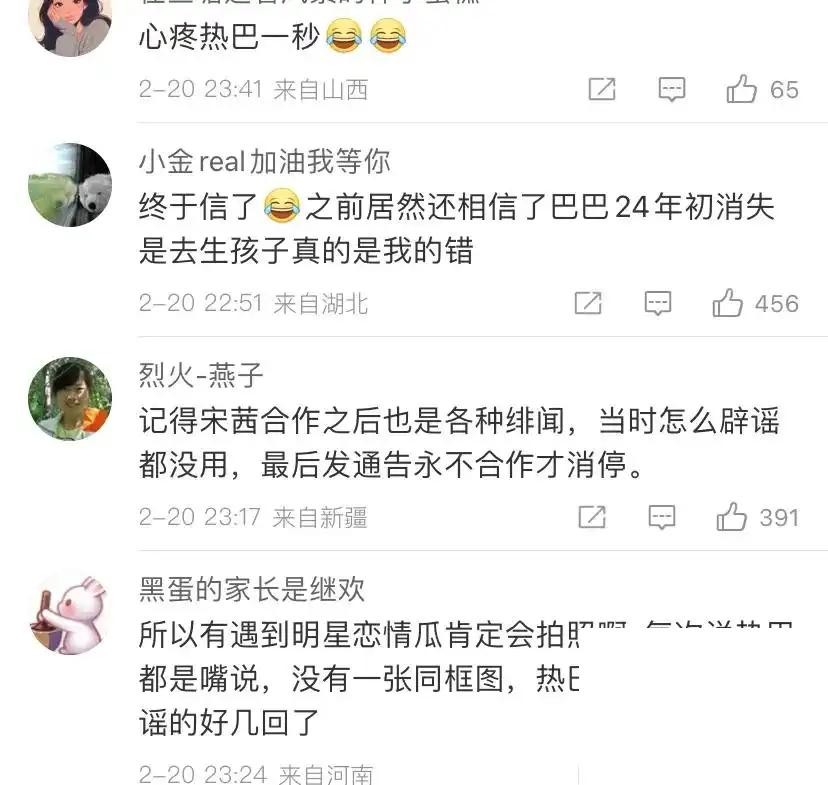Repost the 心疼热巴一秒 comment
This screenshot has height=785, width=828.
pos(602,90)
